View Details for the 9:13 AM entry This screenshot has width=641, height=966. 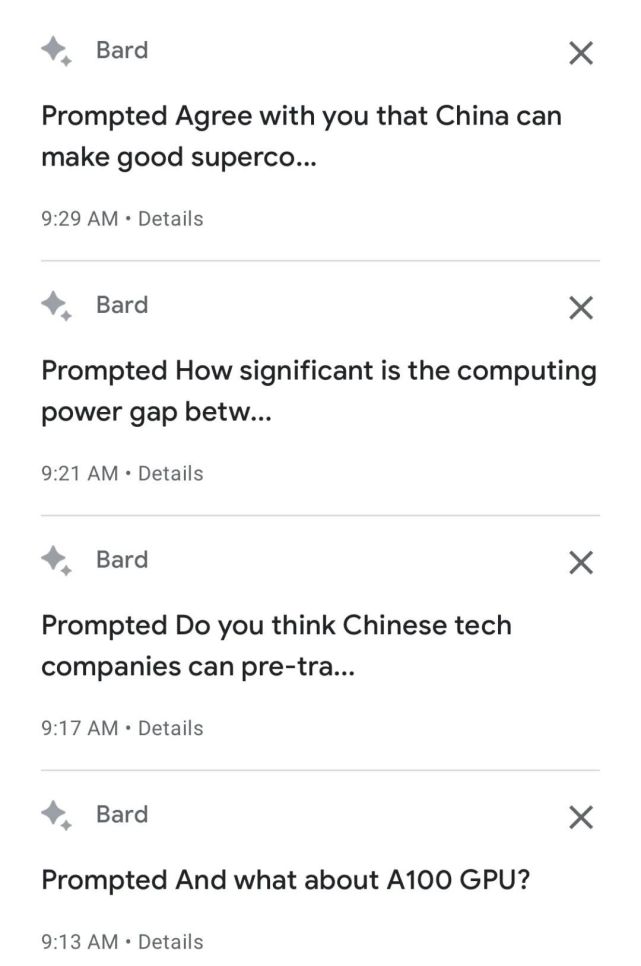170,941
